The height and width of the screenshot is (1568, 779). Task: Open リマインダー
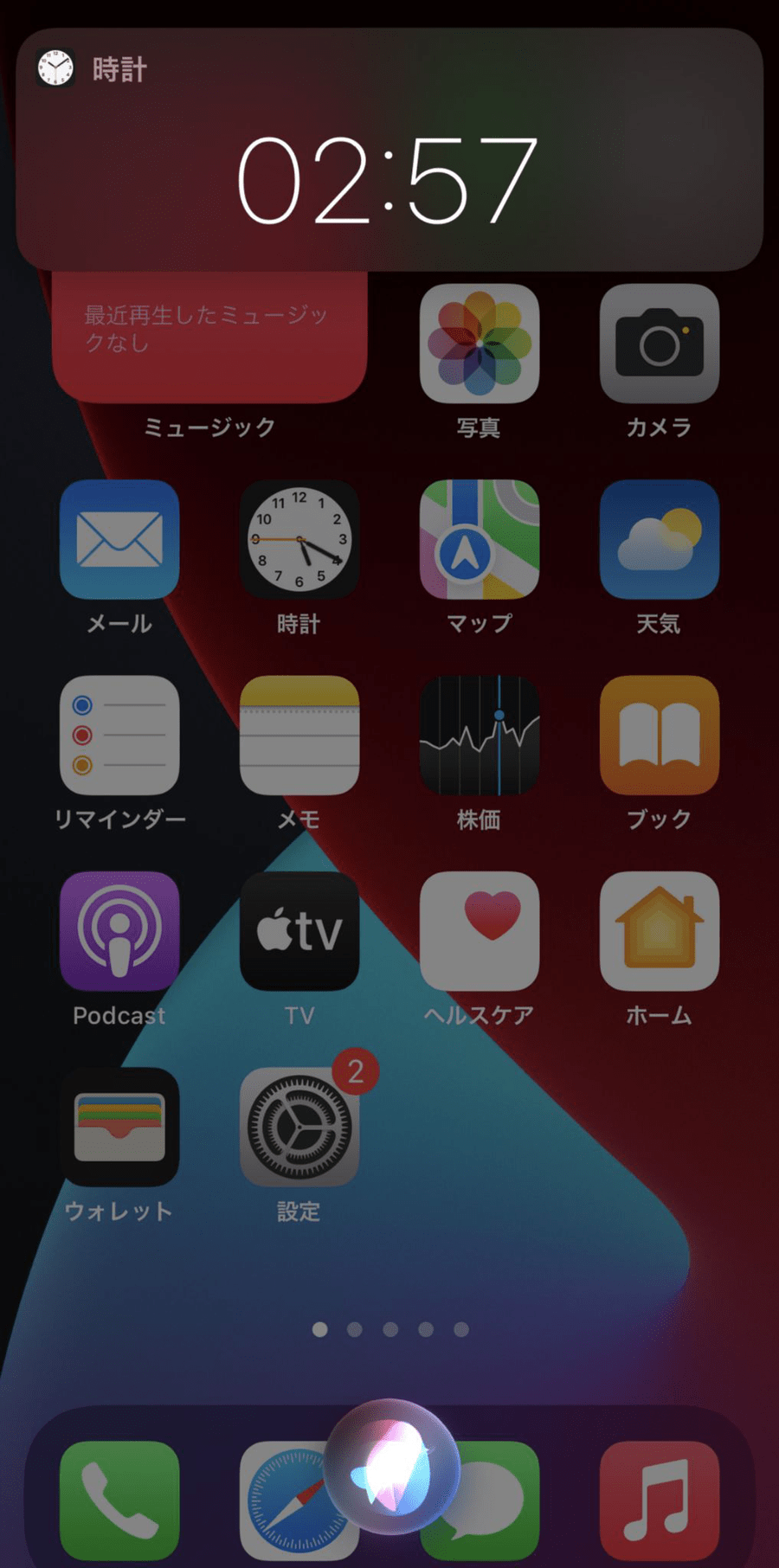[119, 736]
